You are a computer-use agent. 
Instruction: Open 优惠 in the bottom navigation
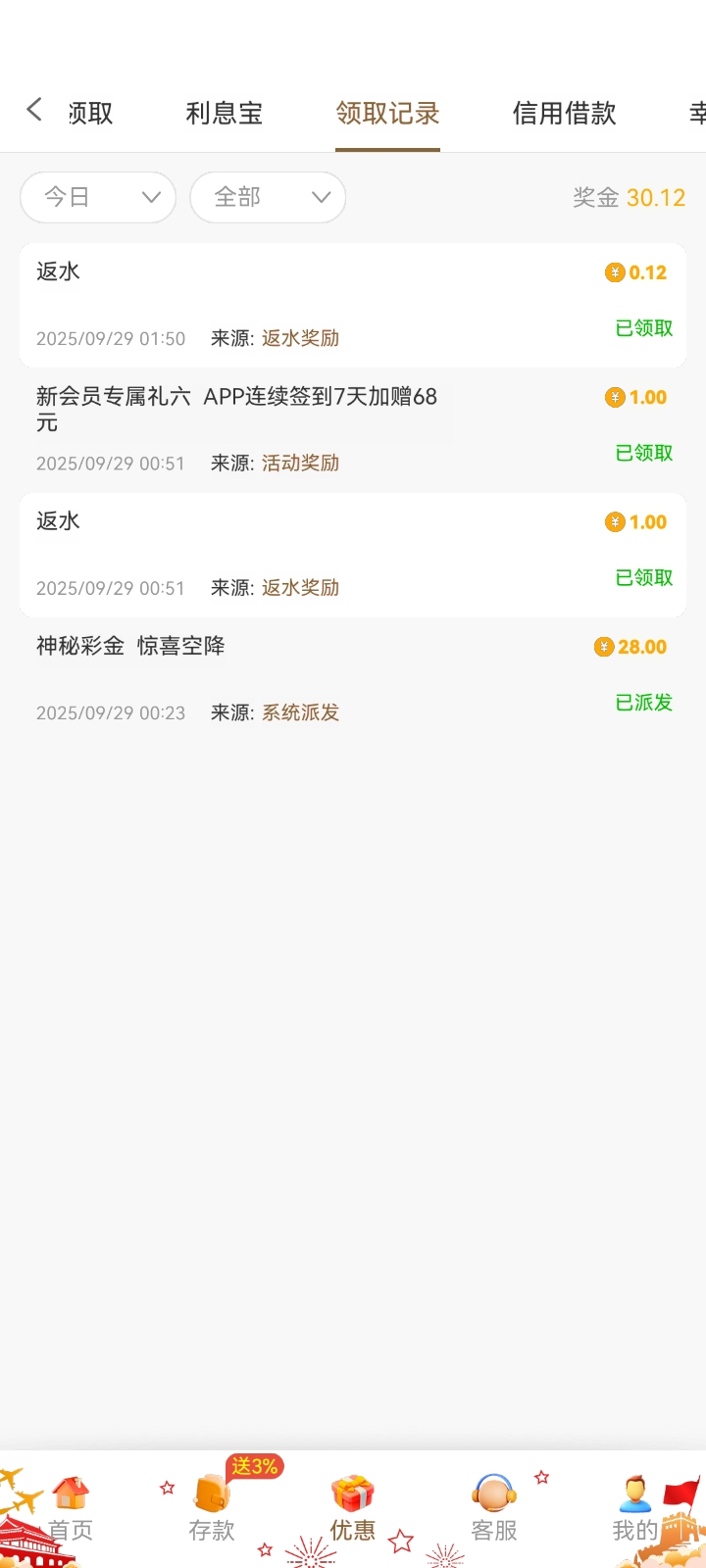click(353, 1509)
